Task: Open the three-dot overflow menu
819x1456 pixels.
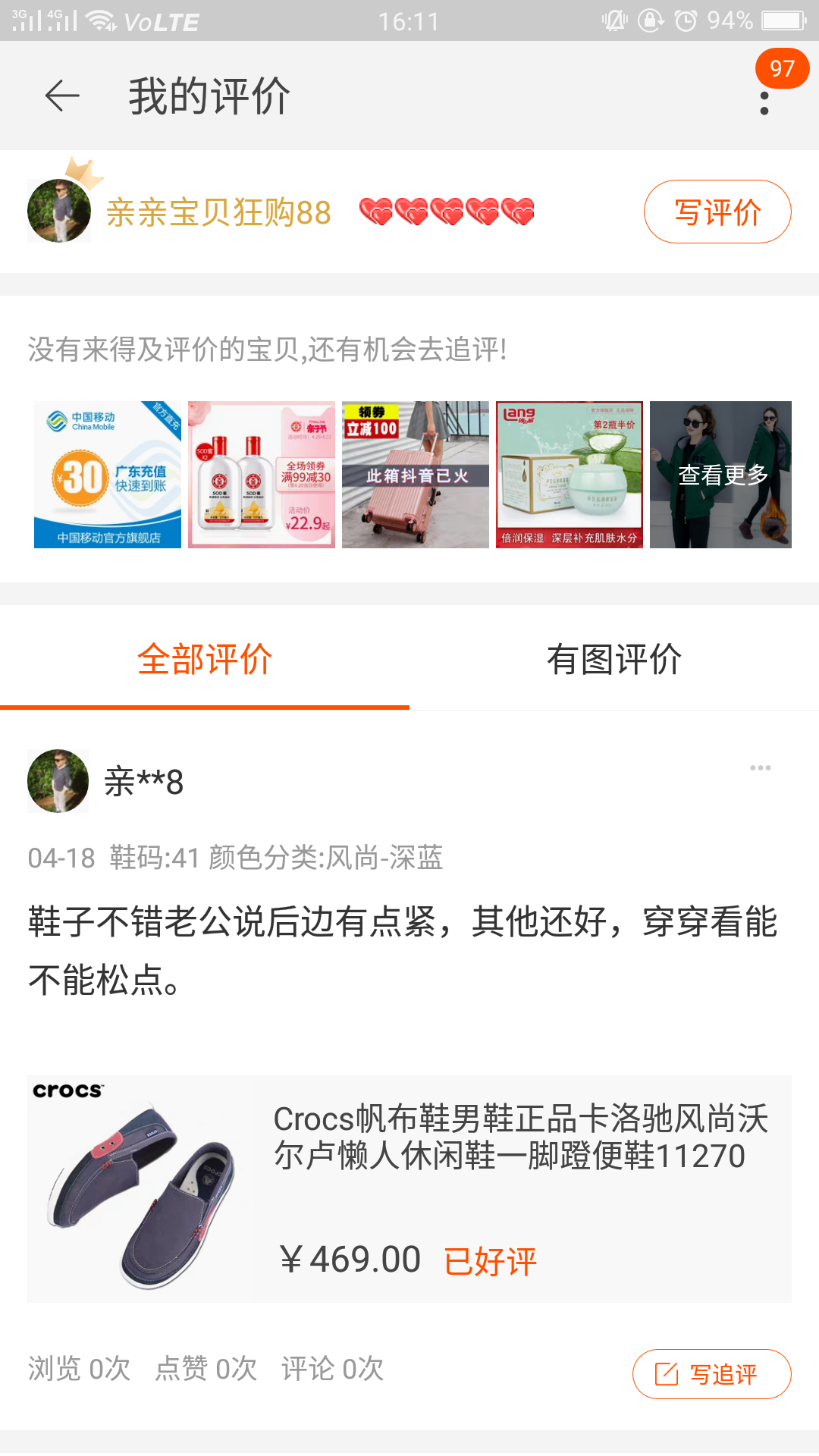Action: click(x=764, y=103)
